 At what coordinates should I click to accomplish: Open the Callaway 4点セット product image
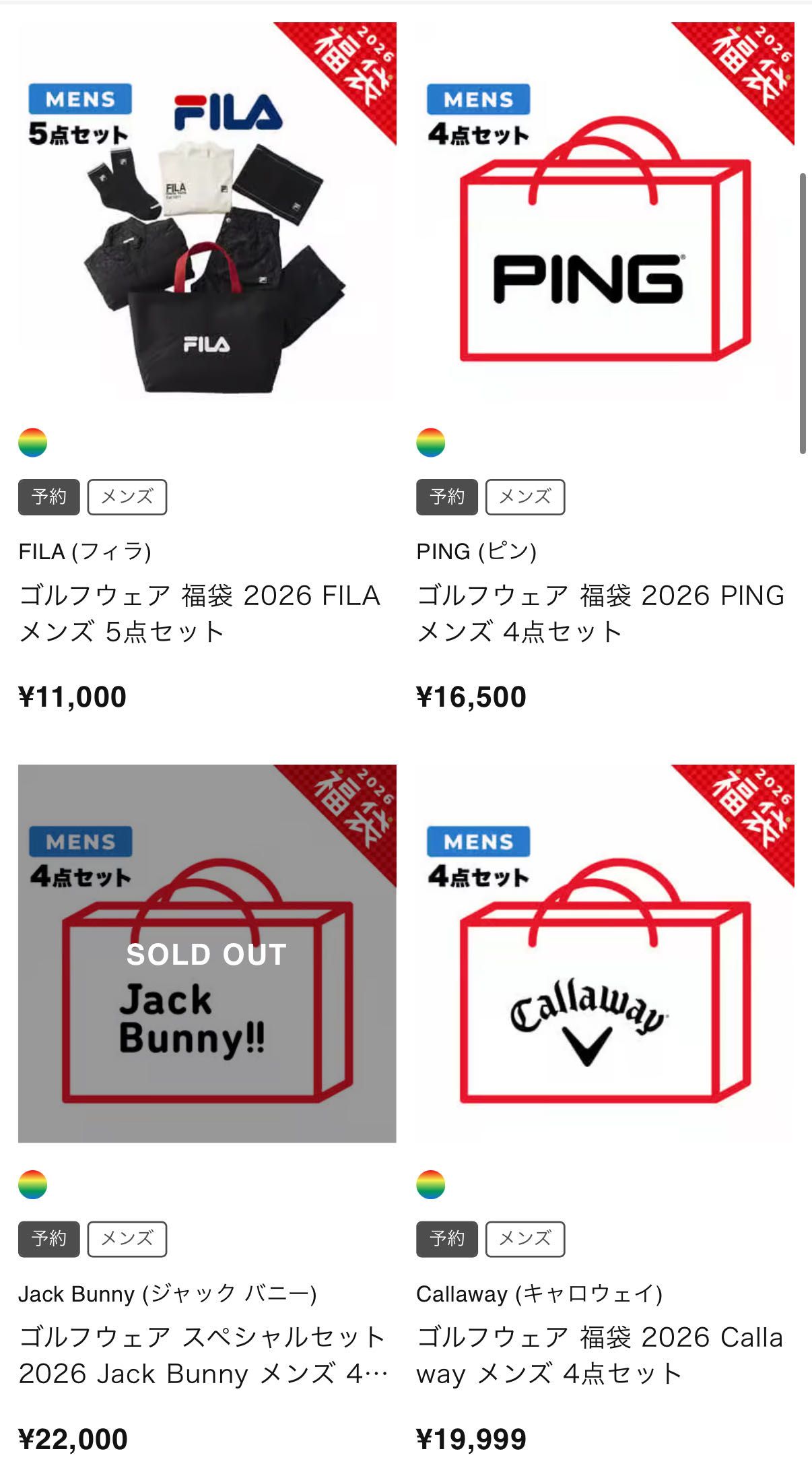click(605, 953)
